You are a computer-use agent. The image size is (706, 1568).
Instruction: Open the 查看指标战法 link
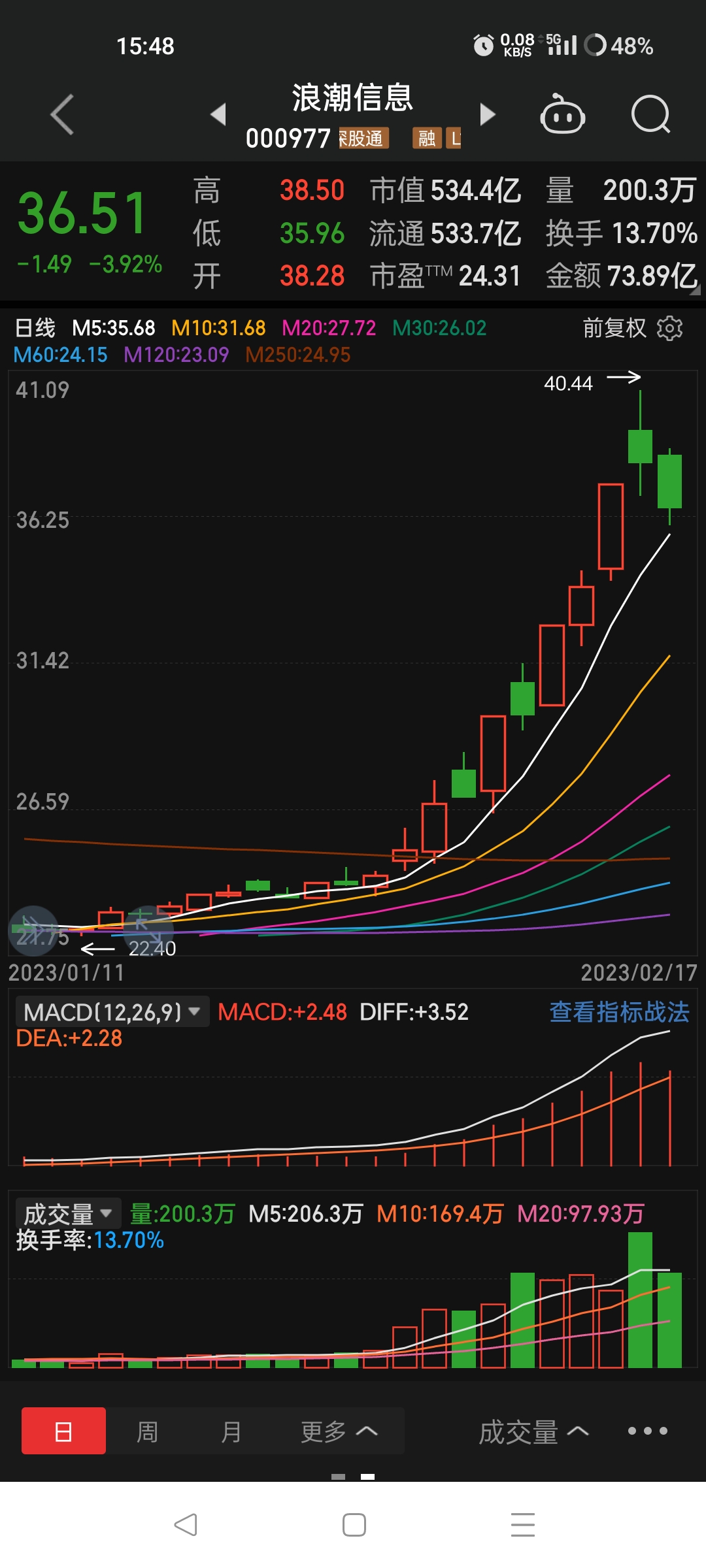pyautogui.click(x=619, y=1012)
